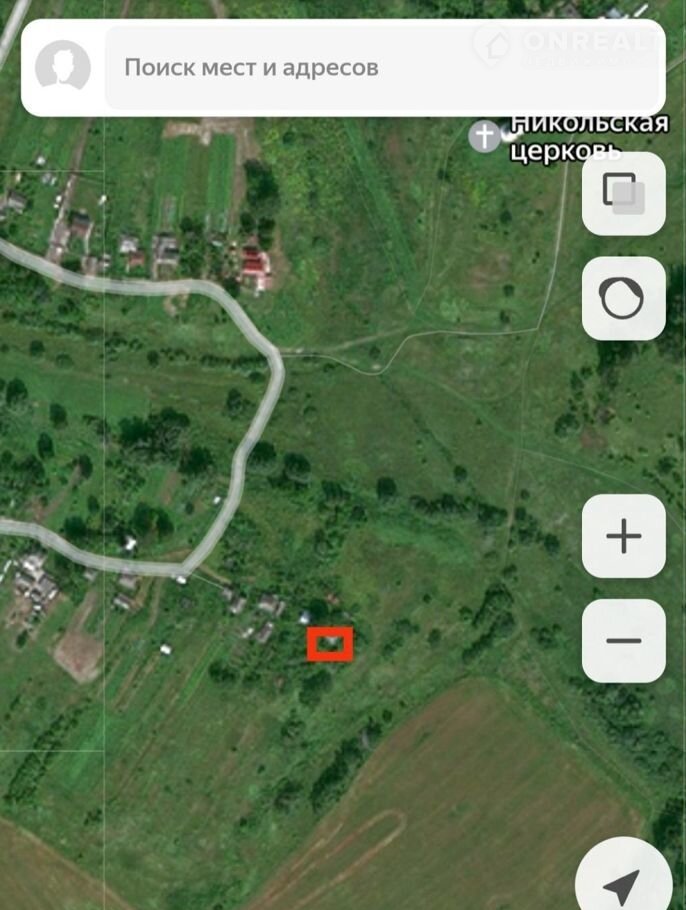Tap the round icon below layers
Screen dimensions: 686x910
[x=623, y=298]
